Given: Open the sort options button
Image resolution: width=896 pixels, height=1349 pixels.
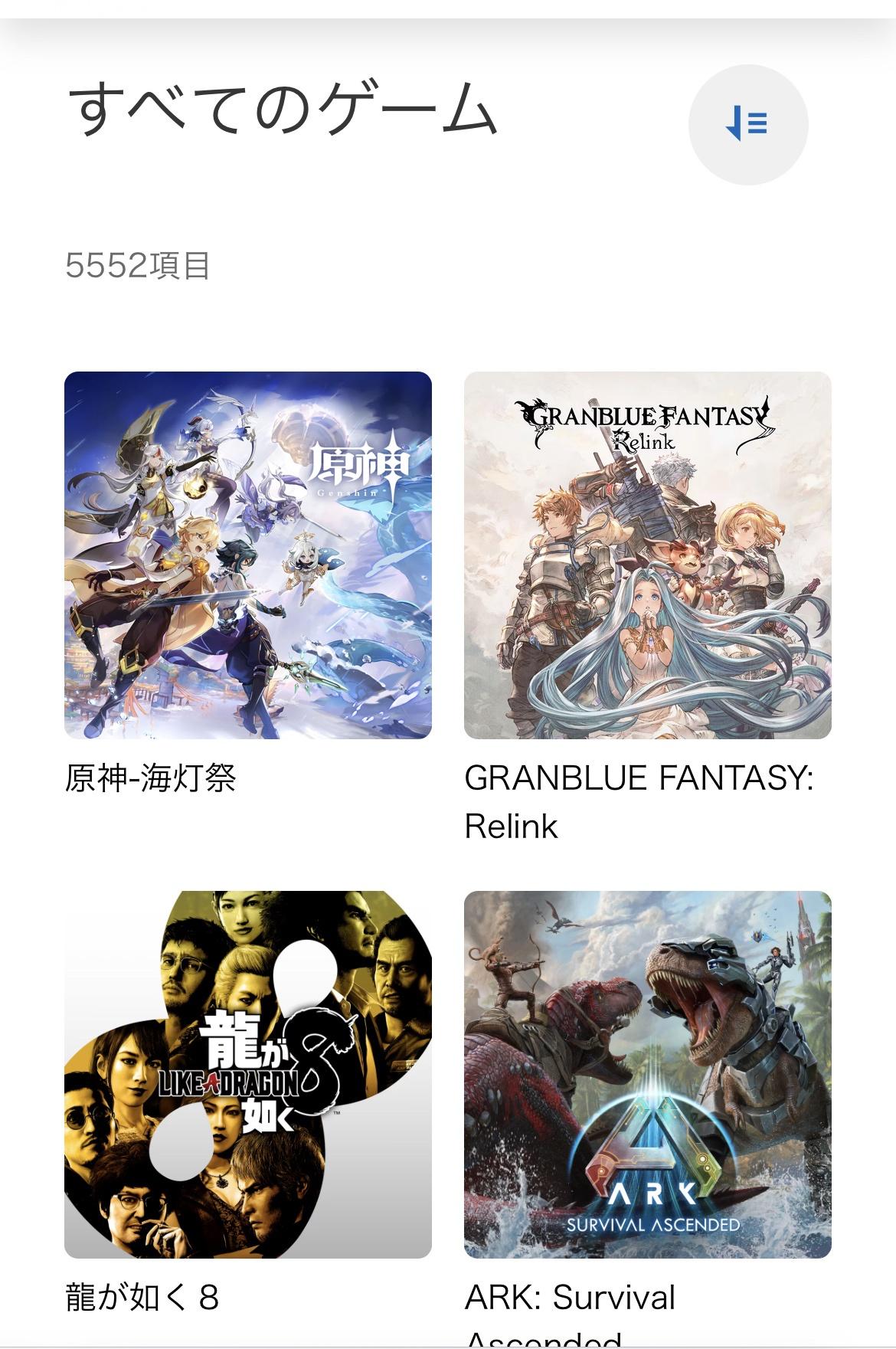Looking at the screenshot, I should click(x=747, y=124).
